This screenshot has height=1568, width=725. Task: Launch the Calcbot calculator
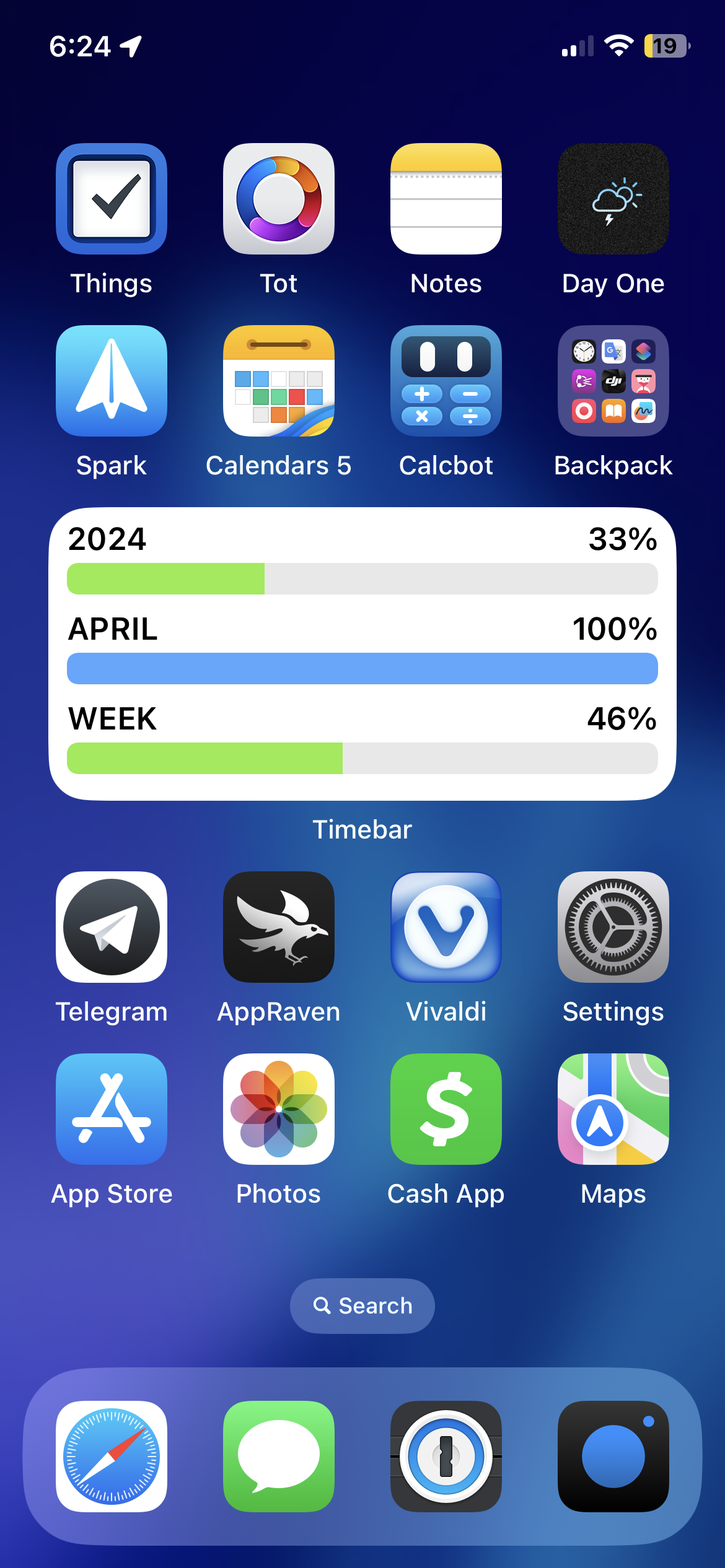(446, 381)
